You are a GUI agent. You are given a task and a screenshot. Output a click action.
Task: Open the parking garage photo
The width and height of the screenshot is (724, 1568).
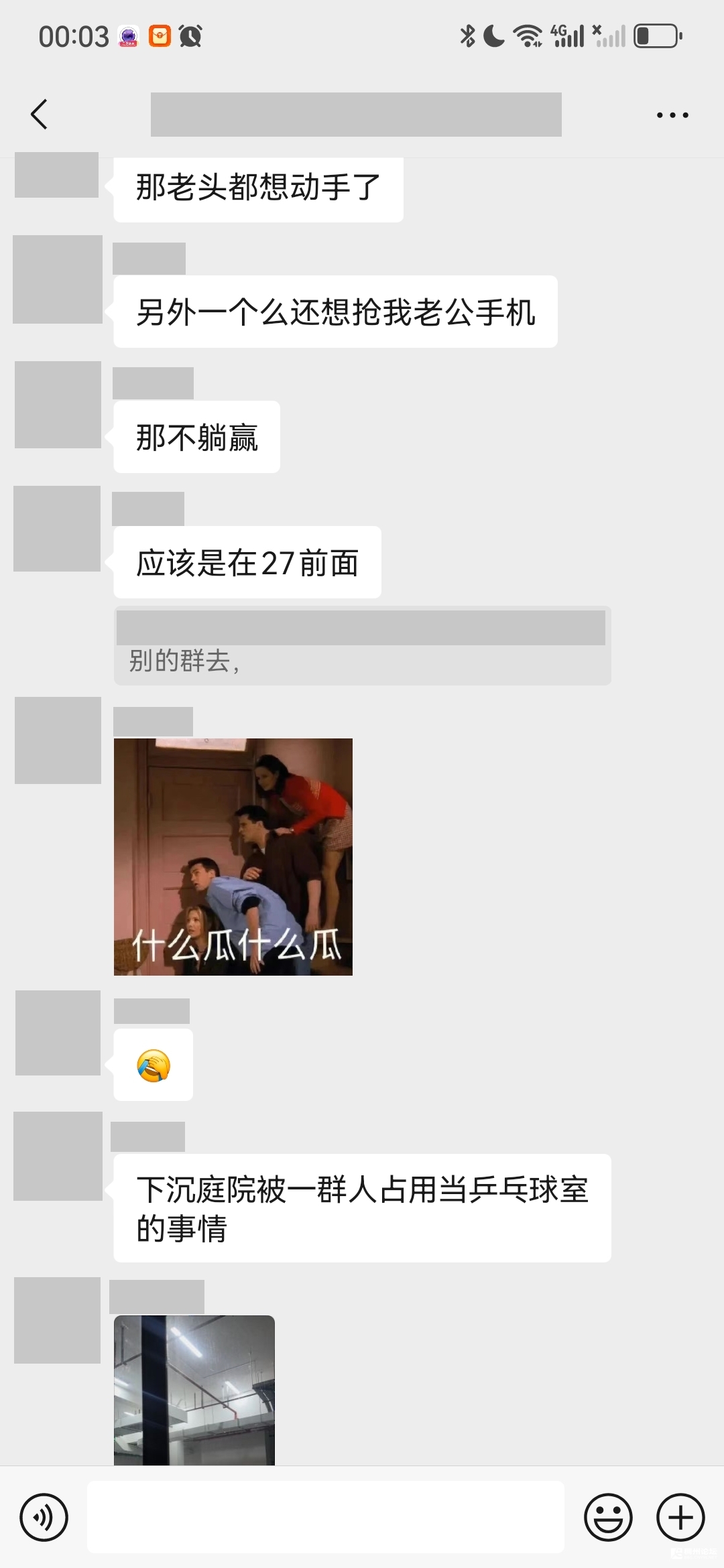pyautogui.click(x=194, y=1390)
